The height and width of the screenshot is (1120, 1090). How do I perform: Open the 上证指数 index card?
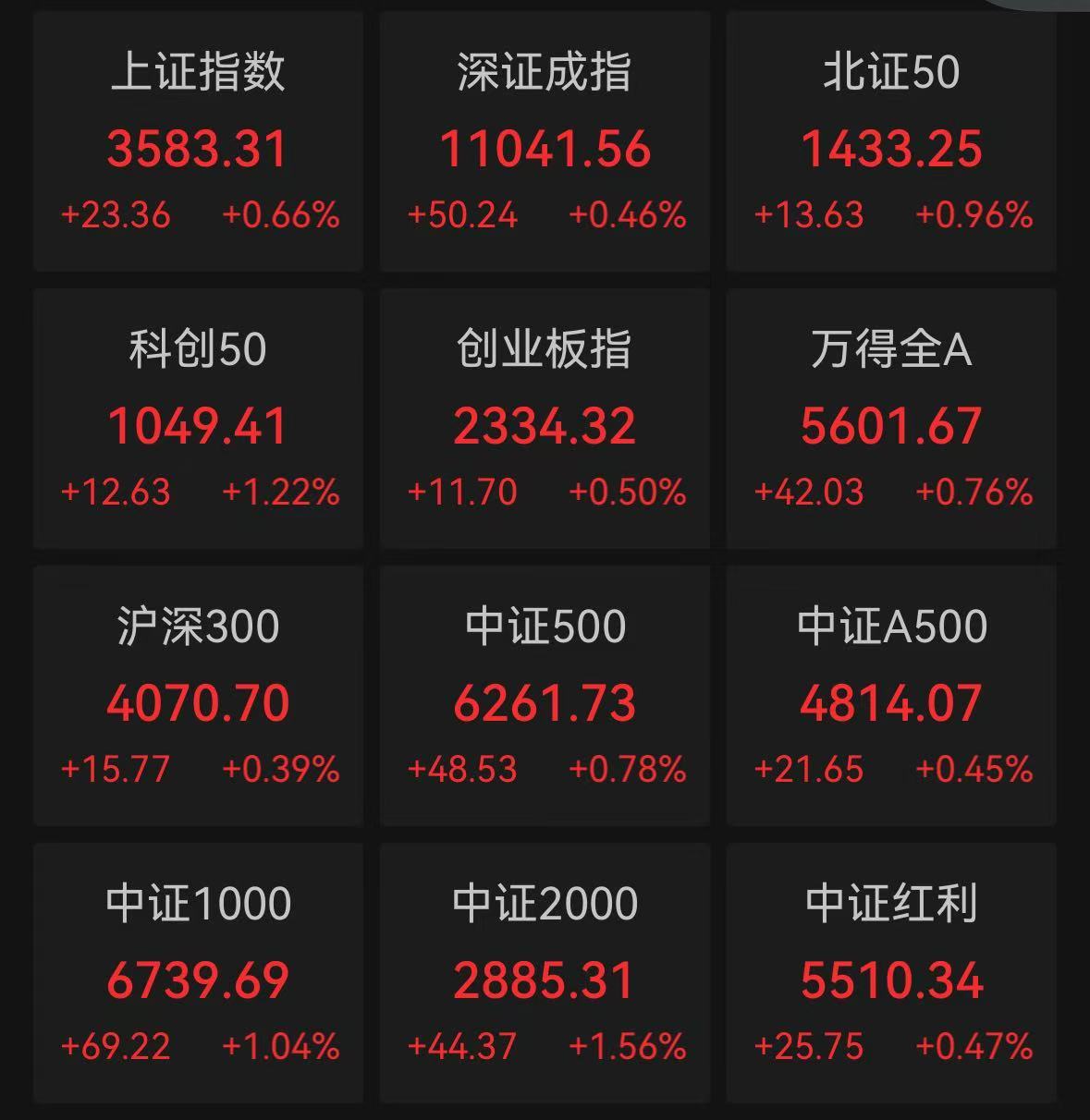(x=198, y=141)
